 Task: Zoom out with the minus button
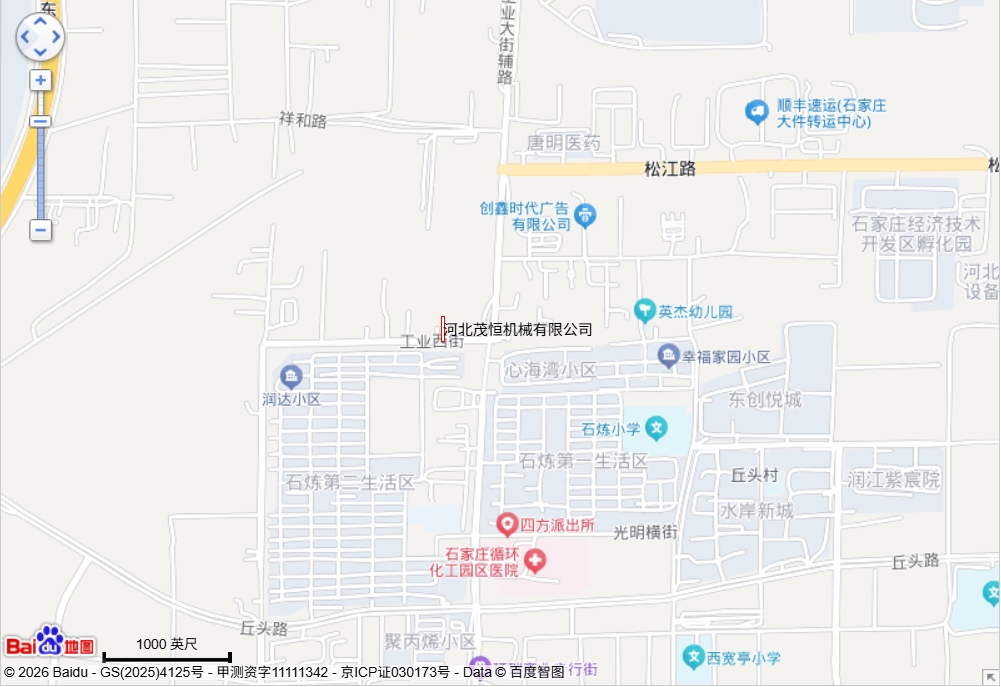point(40,230)
